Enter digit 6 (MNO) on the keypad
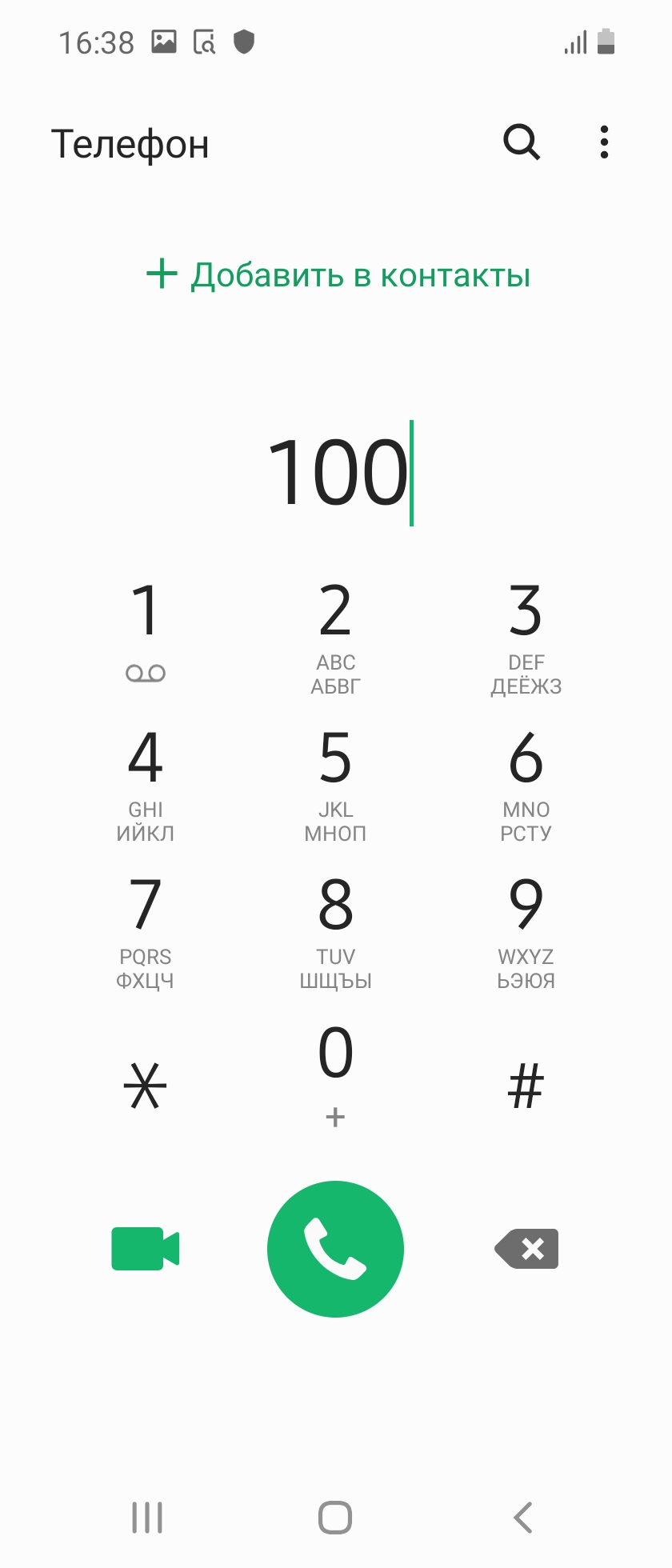Viewport: 672px width, 1568px height. point(526,780)
